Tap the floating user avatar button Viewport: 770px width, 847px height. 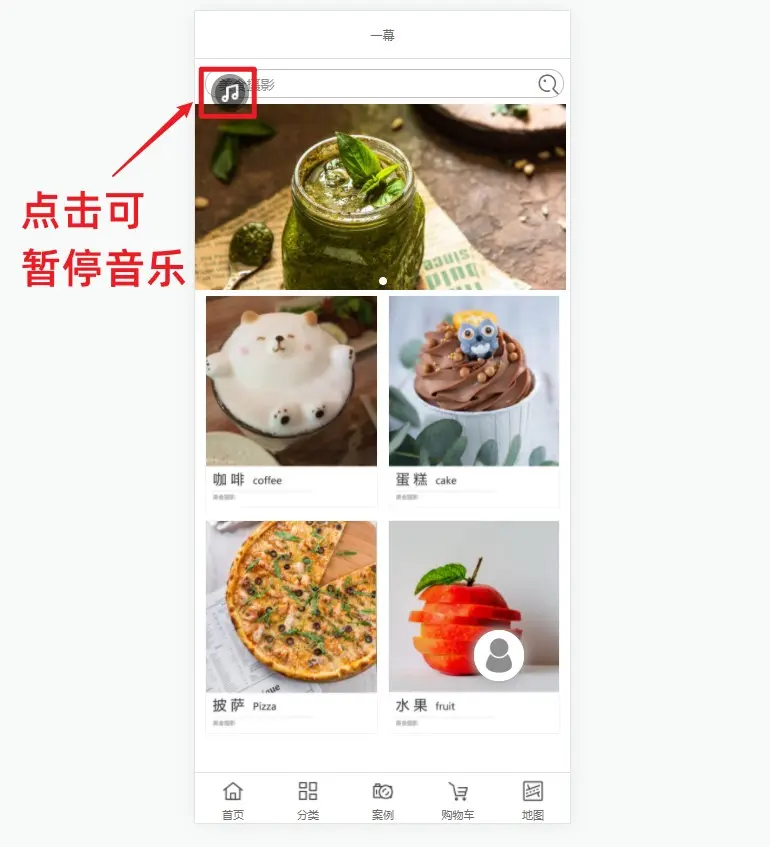[x=499, y=656]
